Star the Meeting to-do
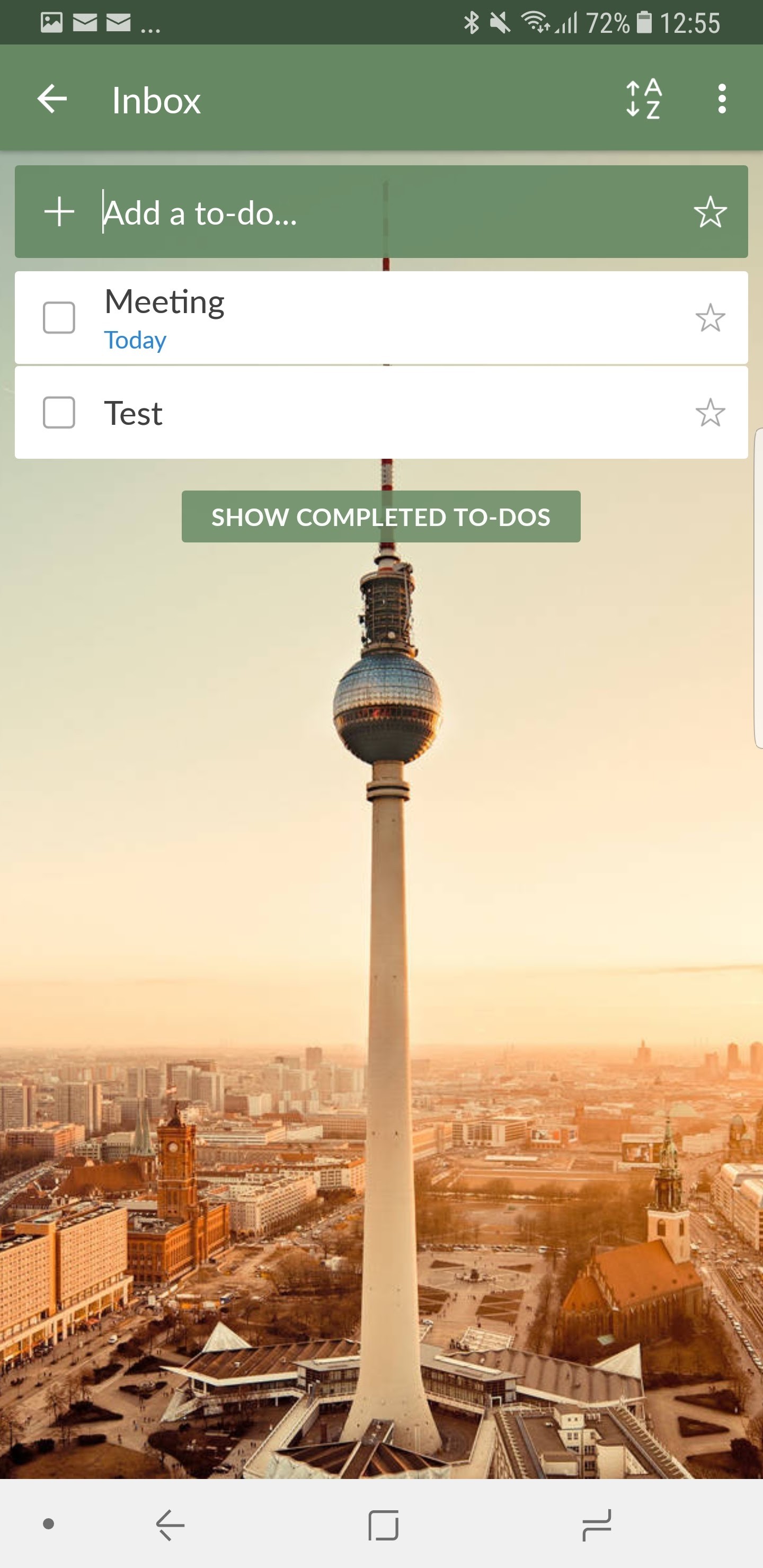Viewport: 763px width, 1568px height. (710, 318)
